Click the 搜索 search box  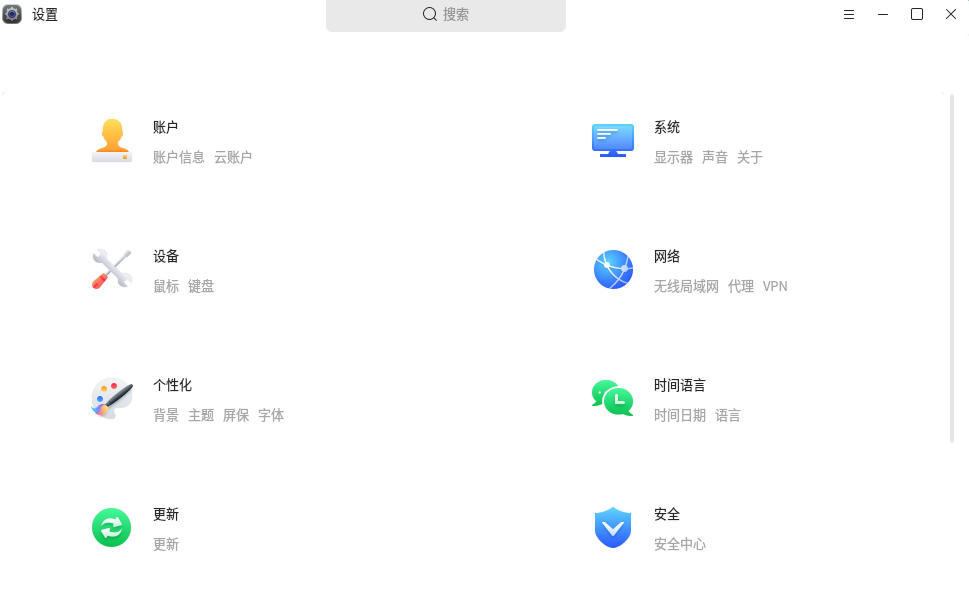446,15
